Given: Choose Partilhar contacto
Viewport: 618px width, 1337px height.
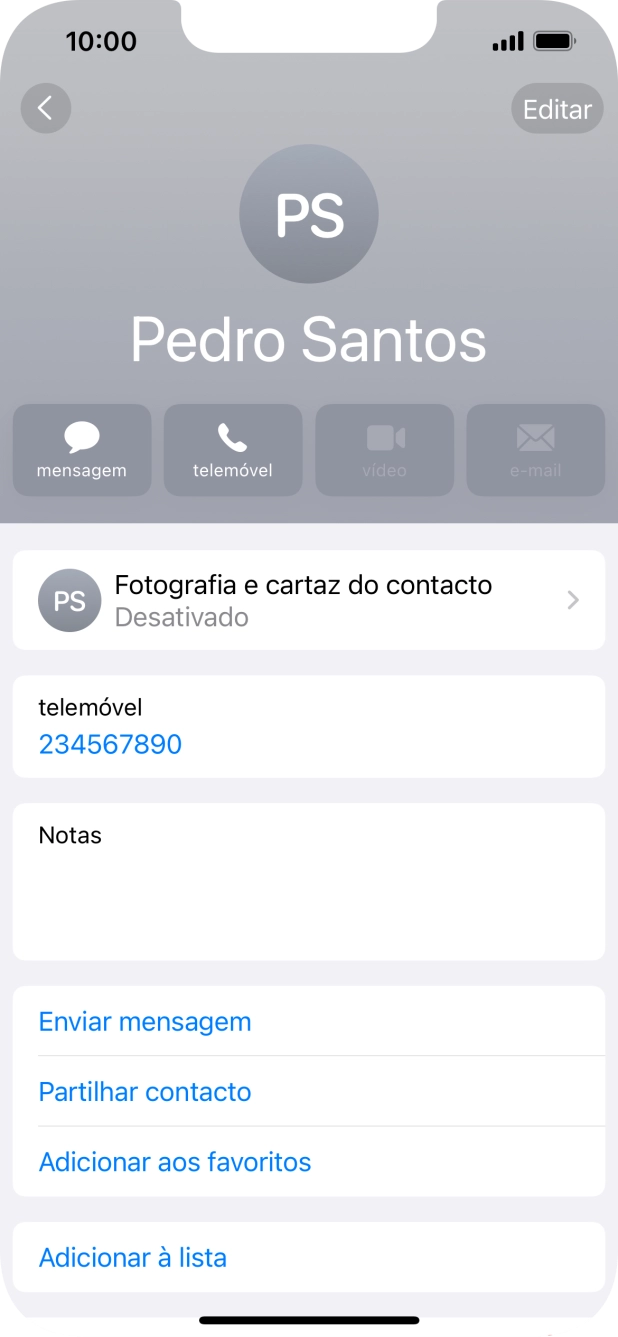Looking at the screenshot, I should pyautogui.click(x=145, y=1092).
